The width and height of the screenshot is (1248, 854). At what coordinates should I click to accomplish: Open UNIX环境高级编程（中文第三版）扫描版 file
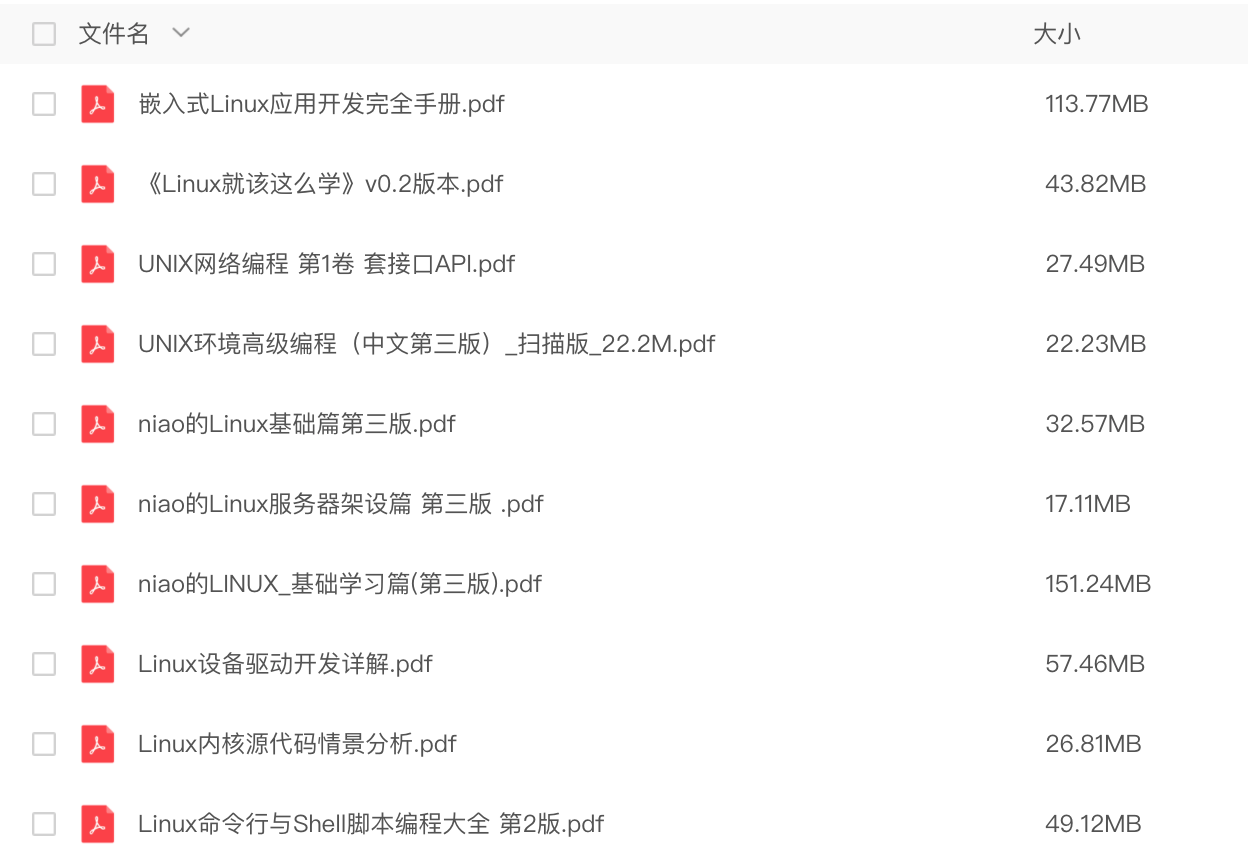click(x=426, y=344)
